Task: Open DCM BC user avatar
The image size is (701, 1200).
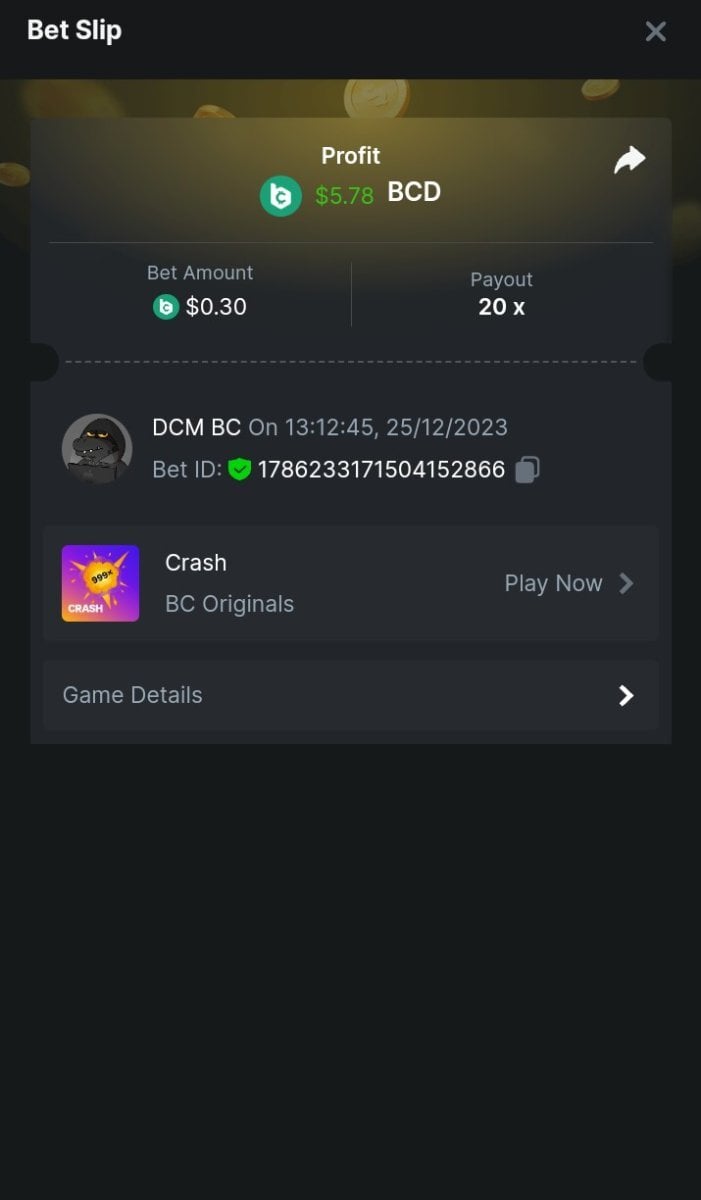Action: (x=97, y=449)
